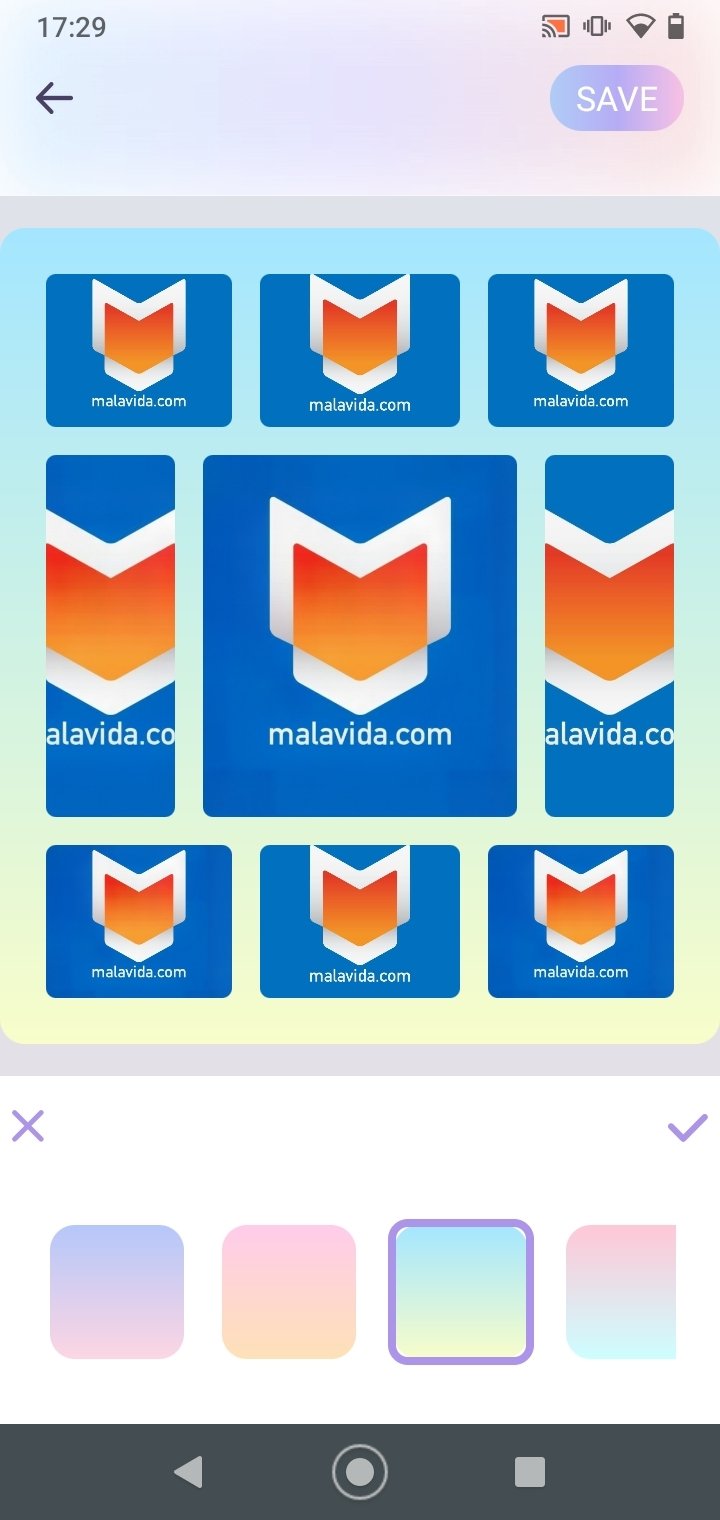Confirm the background with the checkmark
Viewport: 720px width, 1520px height.
(688, 1127)
